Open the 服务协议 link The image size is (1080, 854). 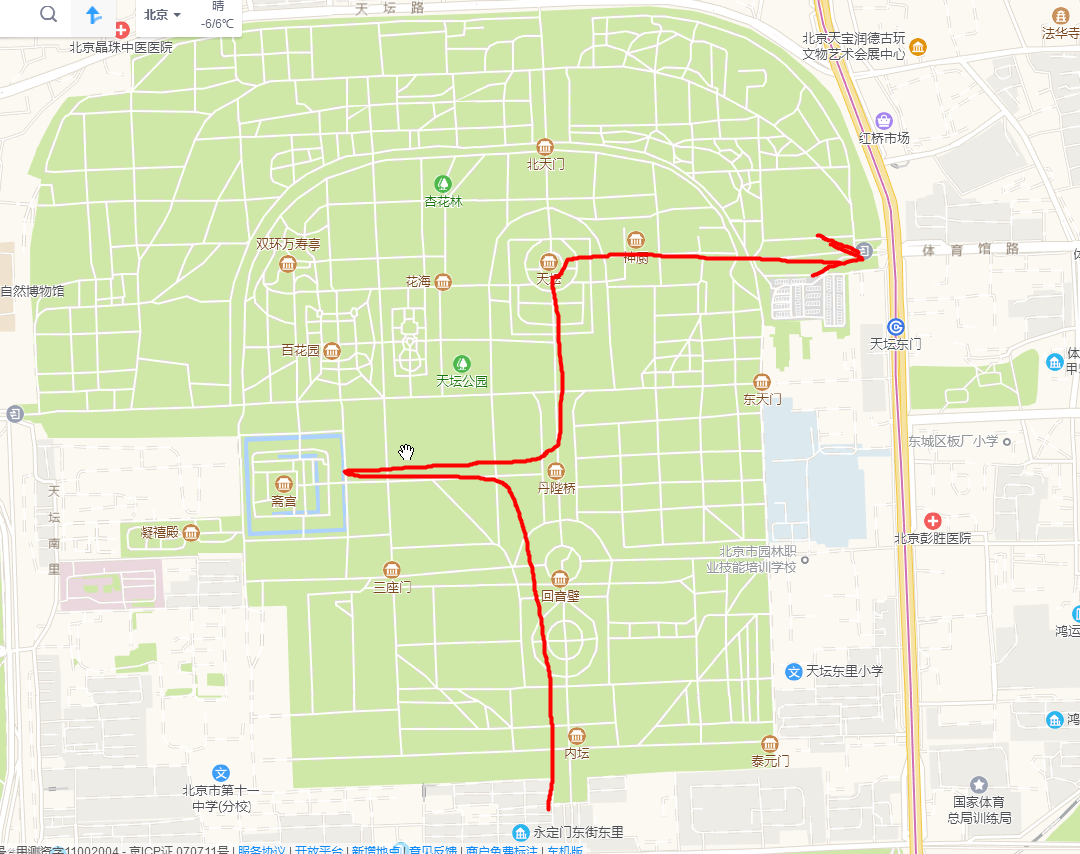pyautogui.click(x=262, y=849)
